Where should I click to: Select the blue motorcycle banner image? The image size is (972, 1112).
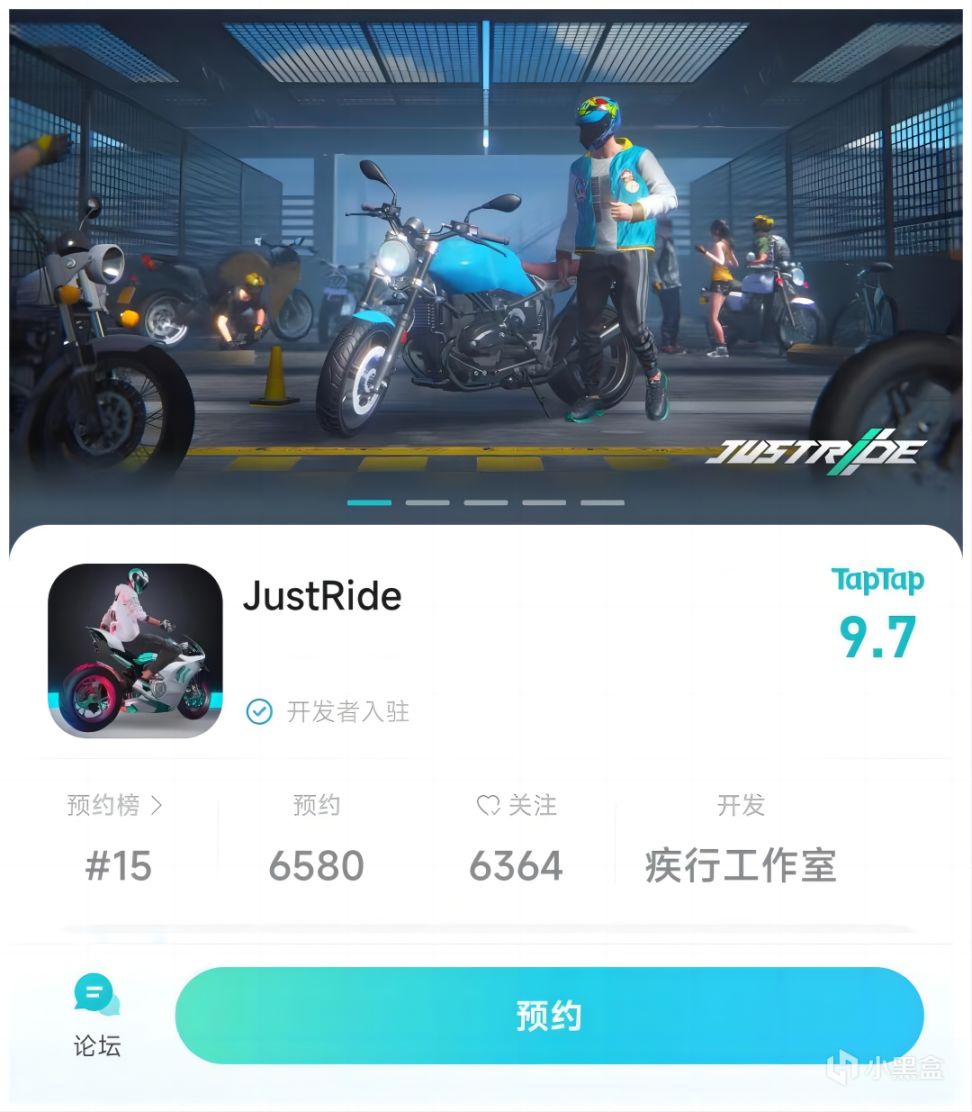point(486,250)
